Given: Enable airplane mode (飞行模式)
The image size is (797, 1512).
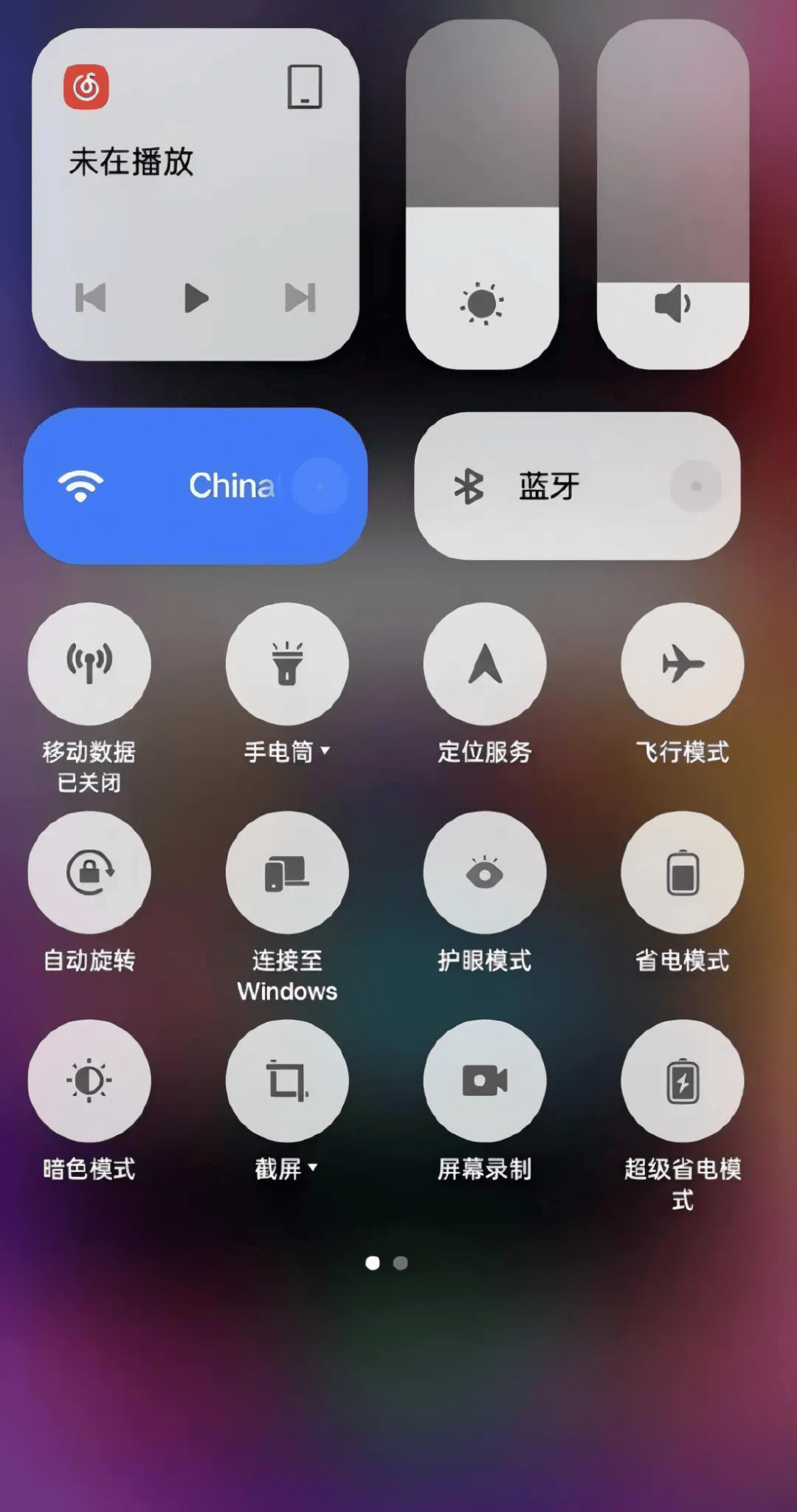Looking at the screenshot, I should tap(683, 663).
